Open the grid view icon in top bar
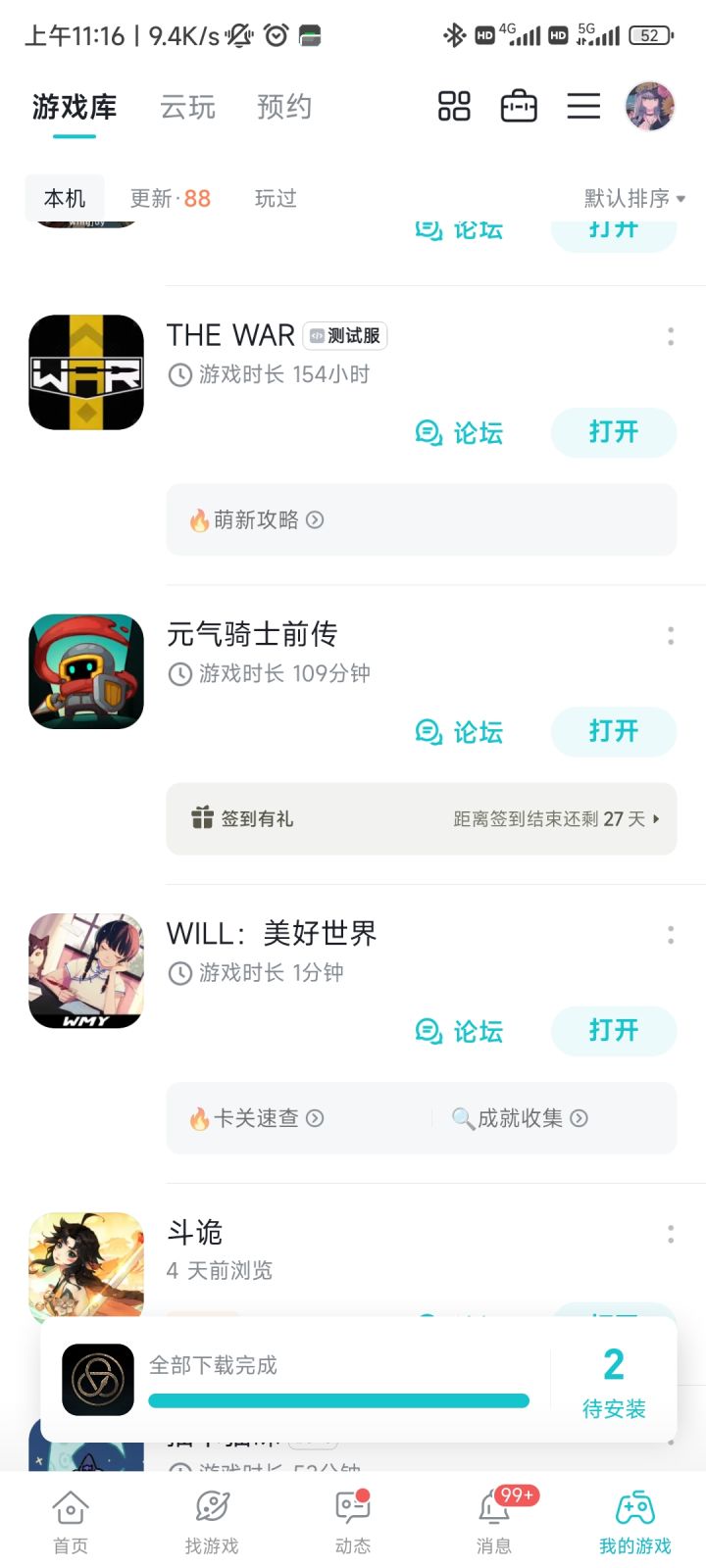This screenshot has height=1568, width=706. [454, 106]
